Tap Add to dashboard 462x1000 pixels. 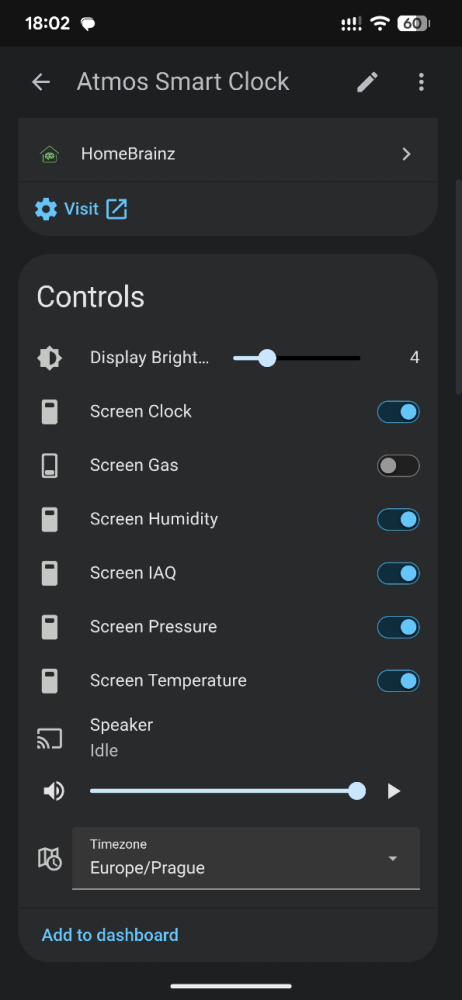(x=110, y=935)
